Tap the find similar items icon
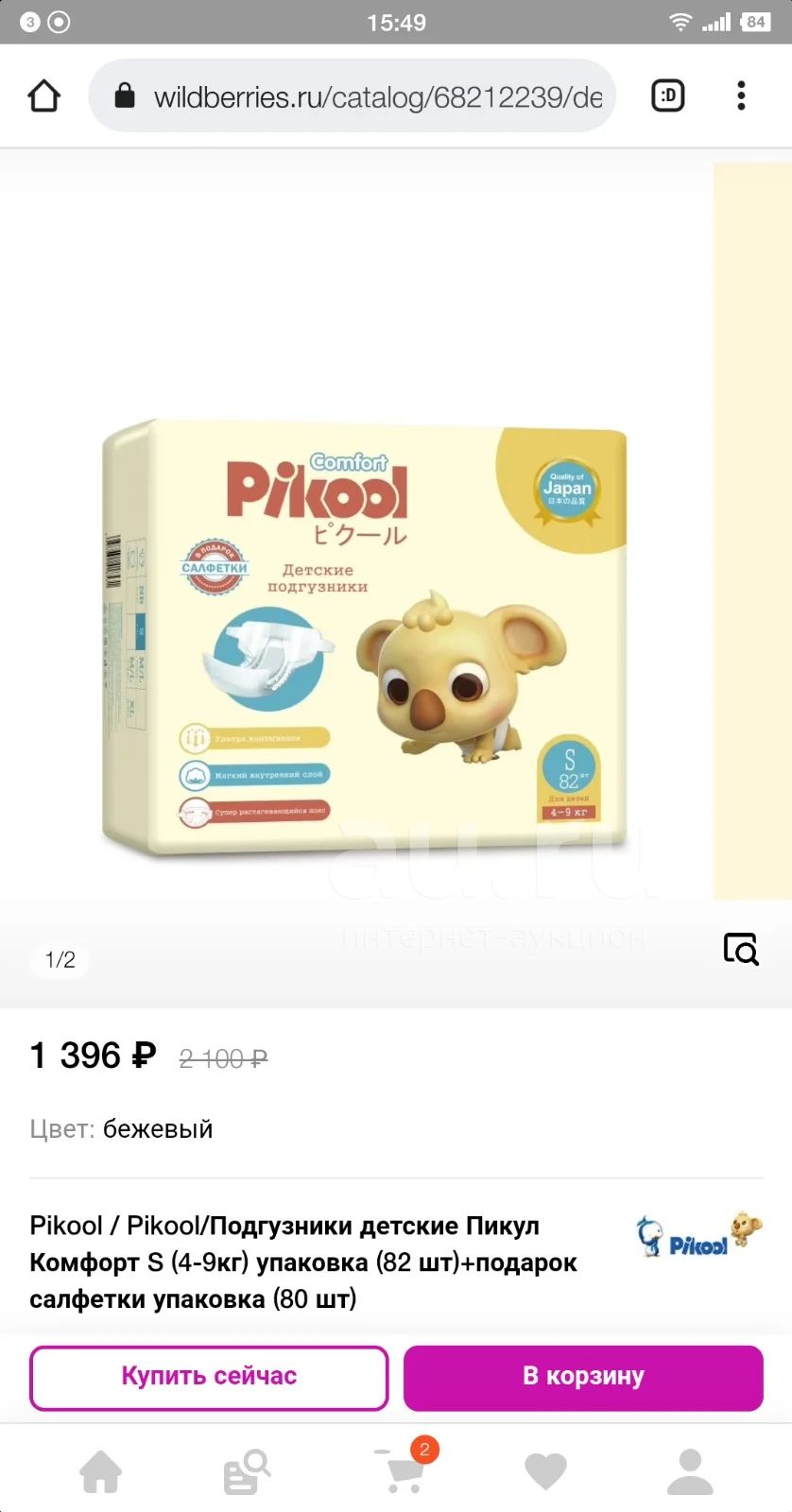The width and height of the screenshot is (792, 1512). (x=741, y=949)
